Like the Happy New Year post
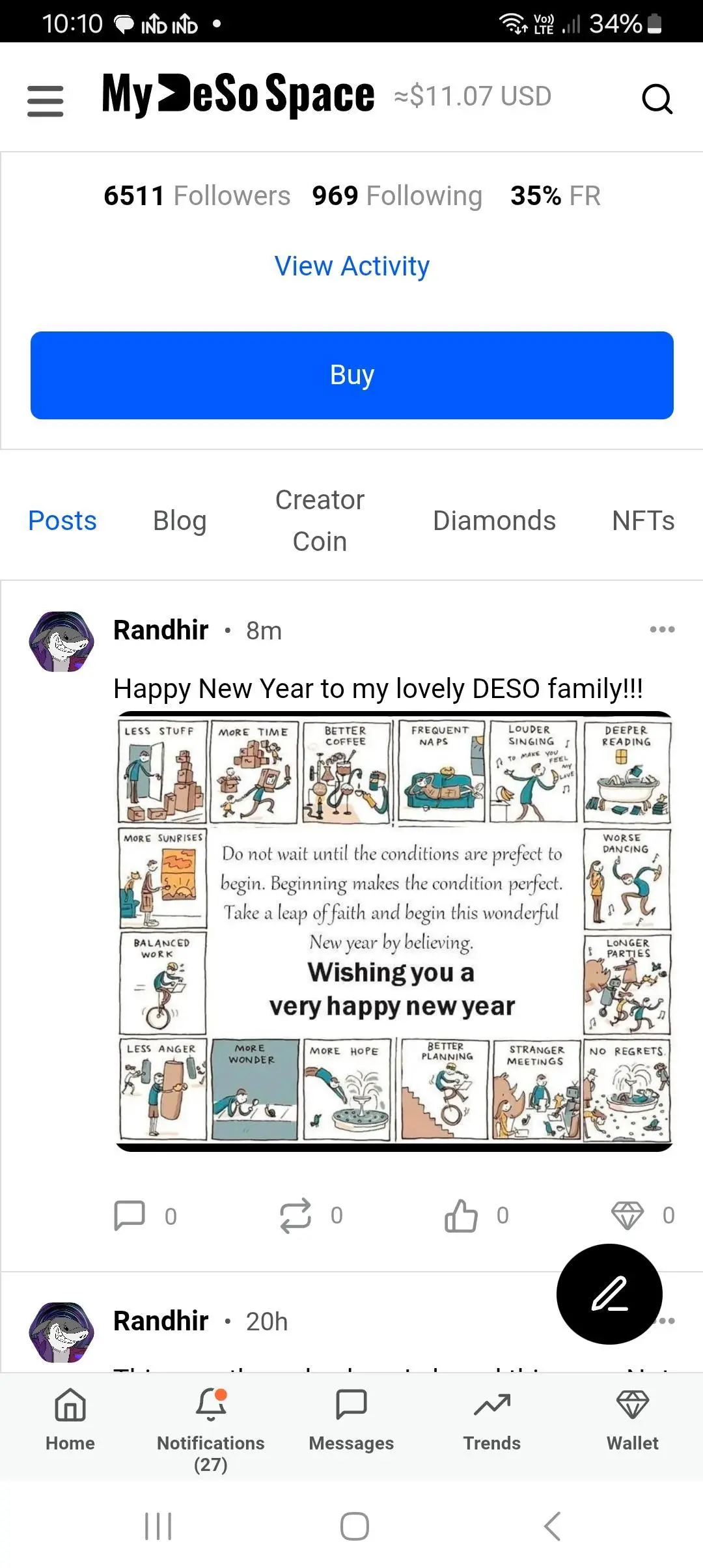Image resolution: width=703 pixels, height=1568 pixels. click(x=461, y=1215)
